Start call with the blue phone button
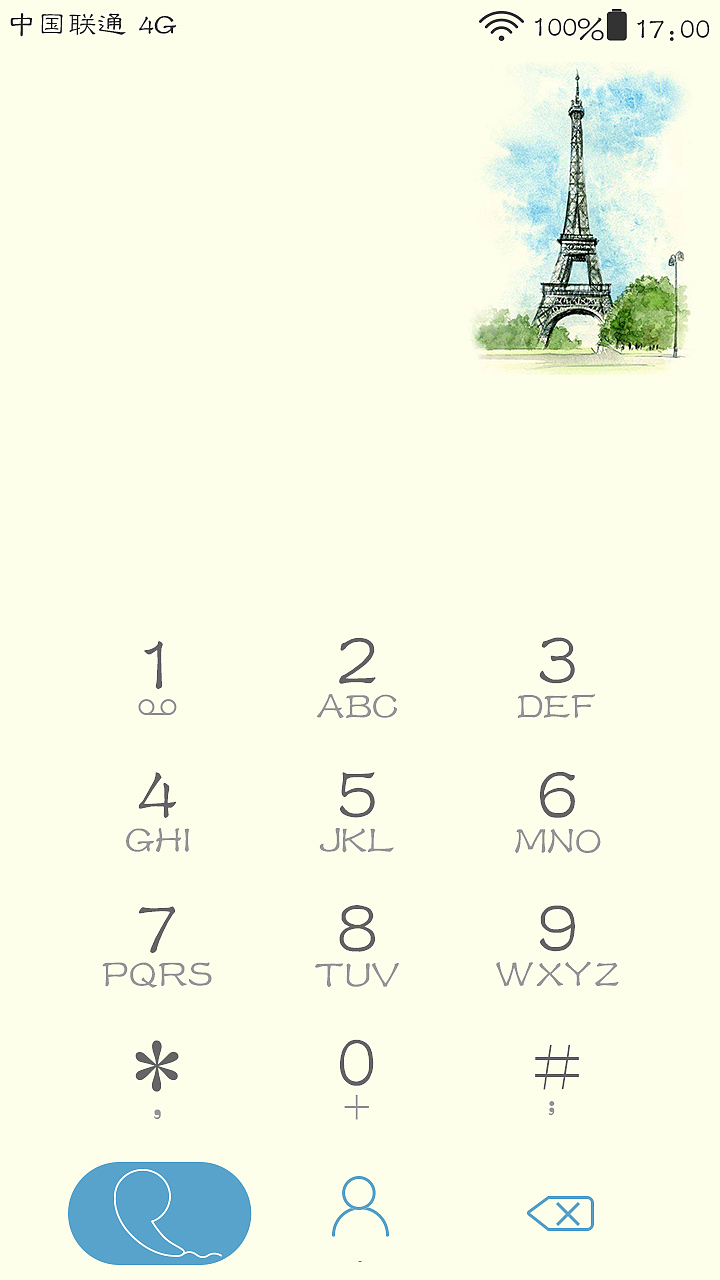Viewport: 720px width, 1280px height. coord(160,1213)
